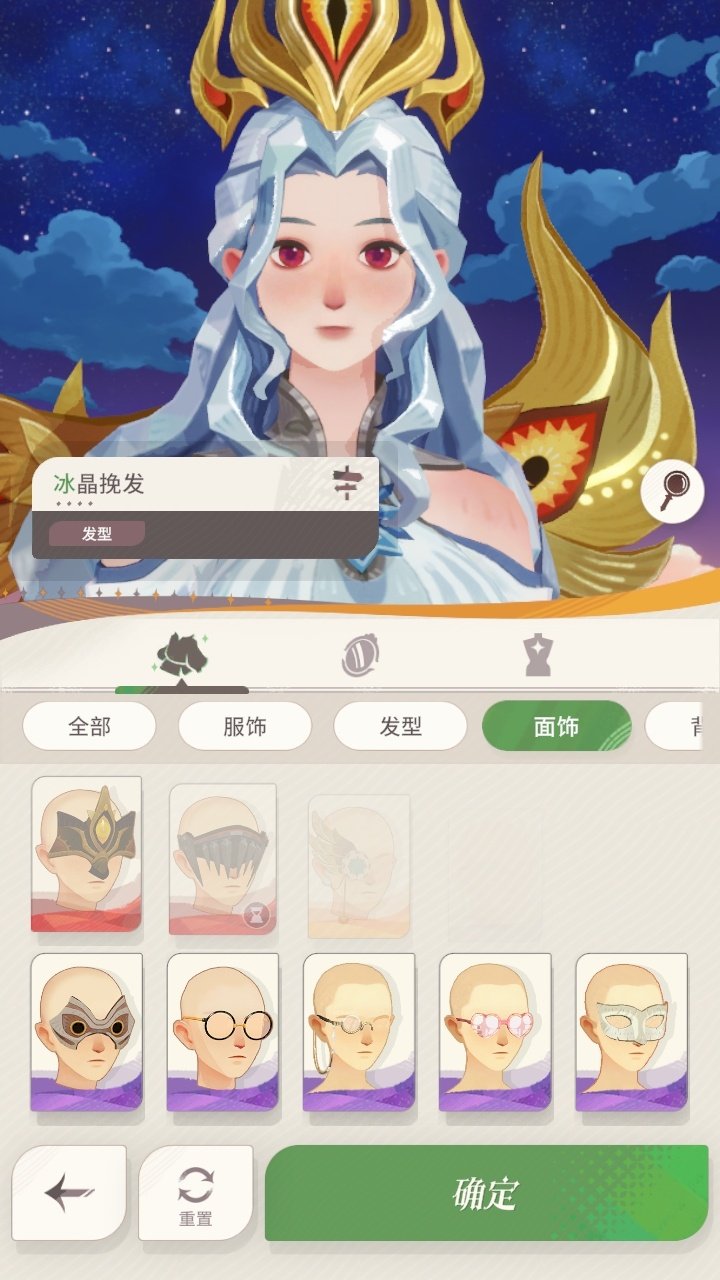The height and width of the screenshot is (1280, 720).
Task: Select the 全部 filter chip
Action: (x=89, y=726)
